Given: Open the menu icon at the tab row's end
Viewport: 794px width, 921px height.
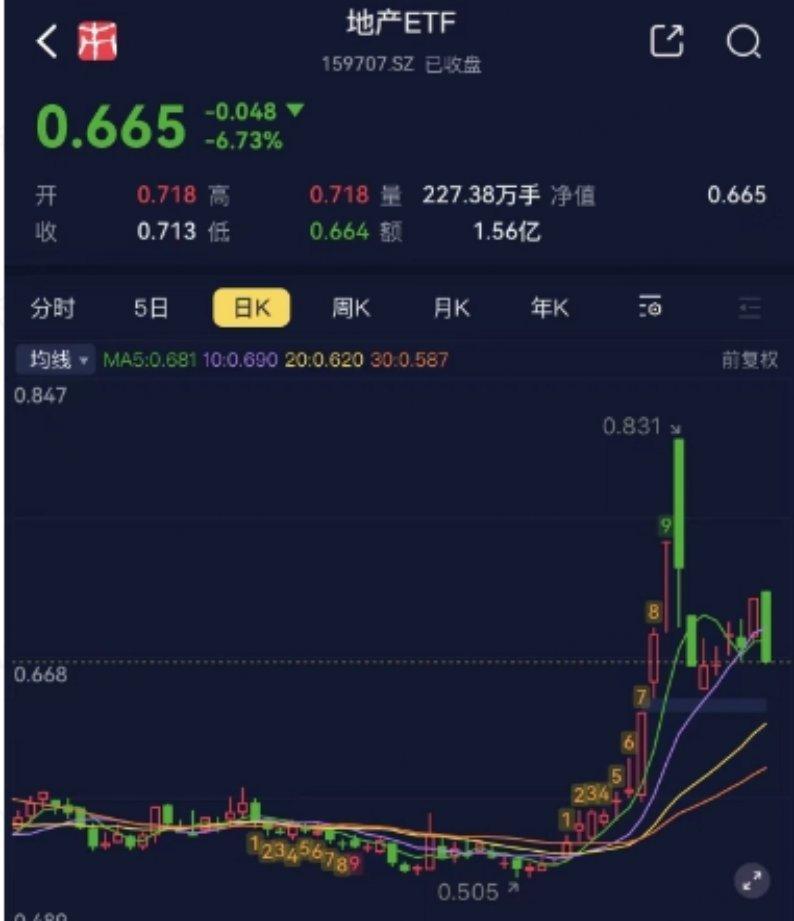Looking at the screenshot, I should pos(749,308).
